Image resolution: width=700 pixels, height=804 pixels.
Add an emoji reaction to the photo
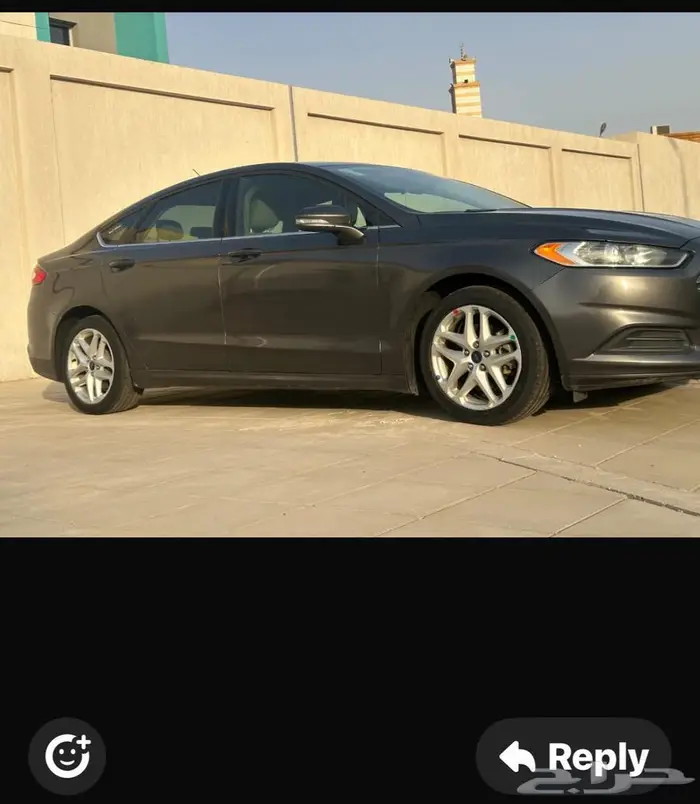coord(67,756)
